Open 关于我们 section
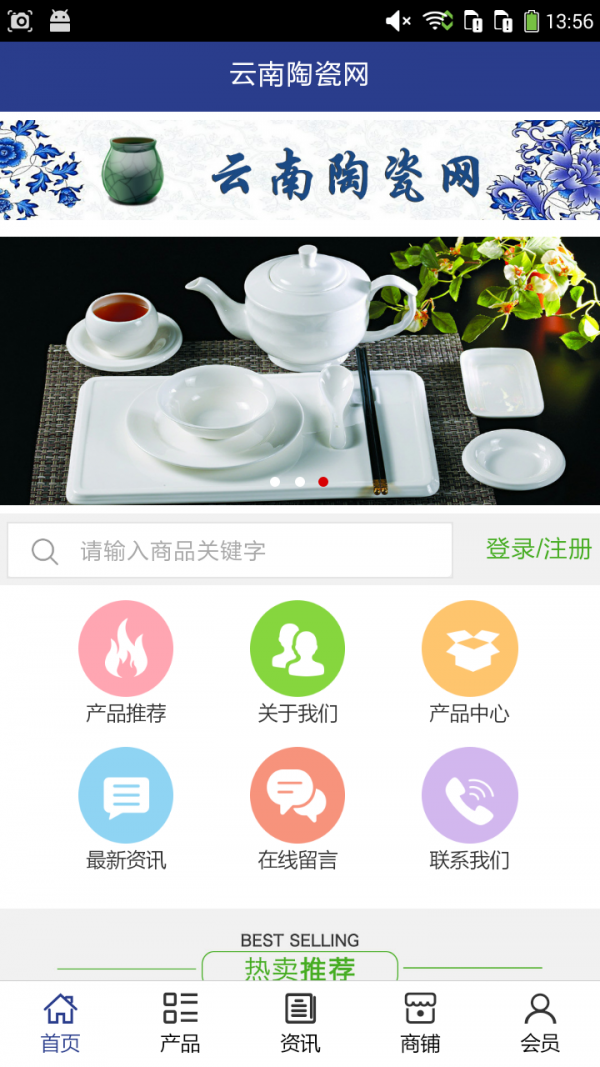The height and width of the screenshot is (1067, 600). [298, 649]
